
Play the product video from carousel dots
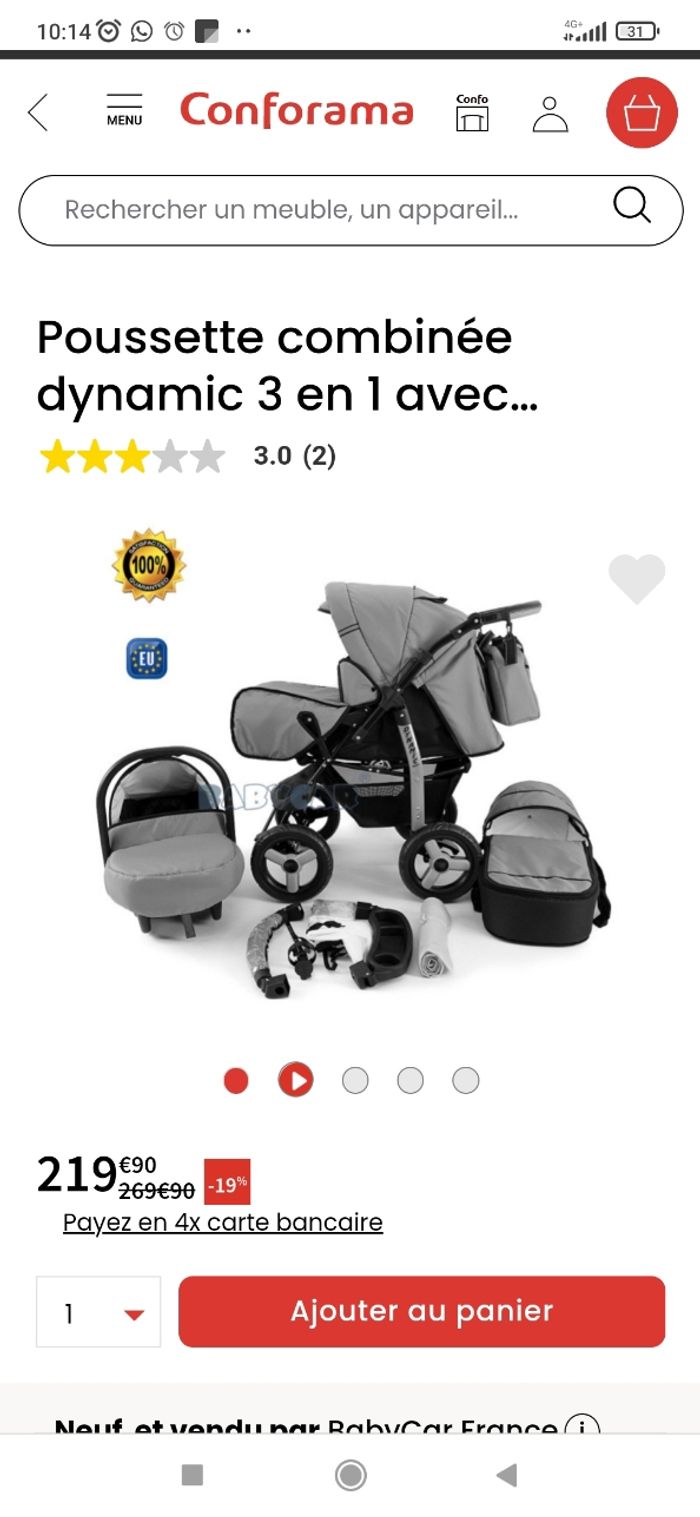(295, 1080)
